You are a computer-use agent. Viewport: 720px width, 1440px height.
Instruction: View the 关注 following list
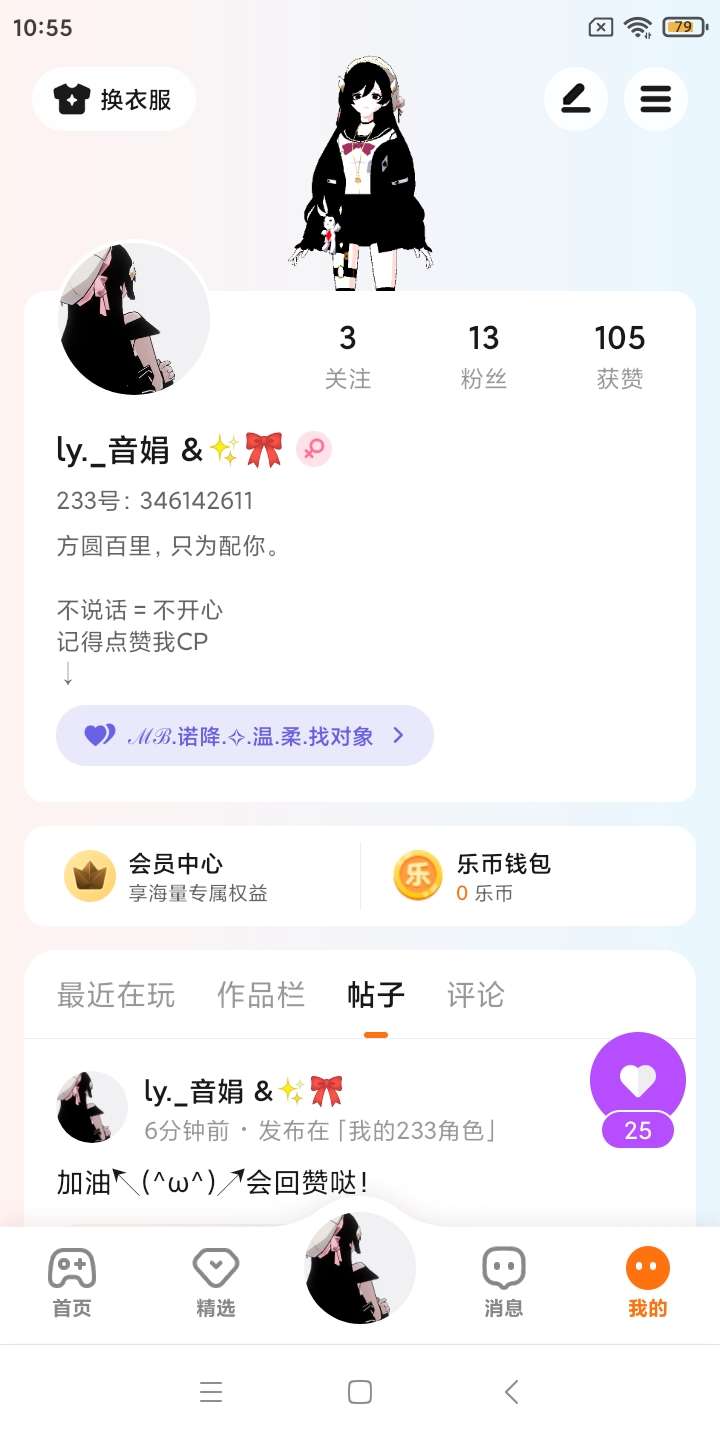[348, 356]
